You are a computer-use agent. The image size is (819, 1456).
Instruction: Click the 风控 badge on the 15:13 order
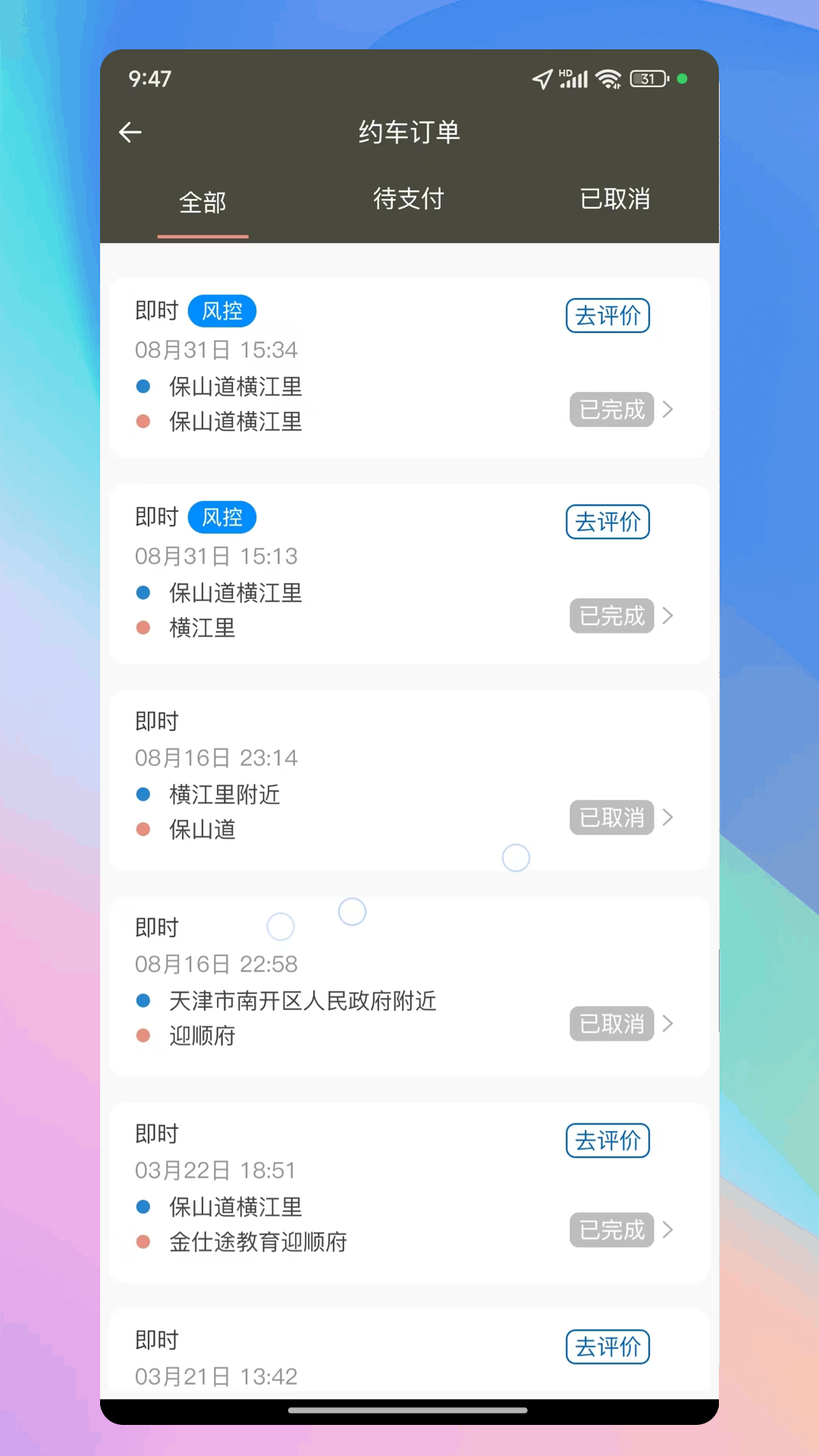[221, 517]
